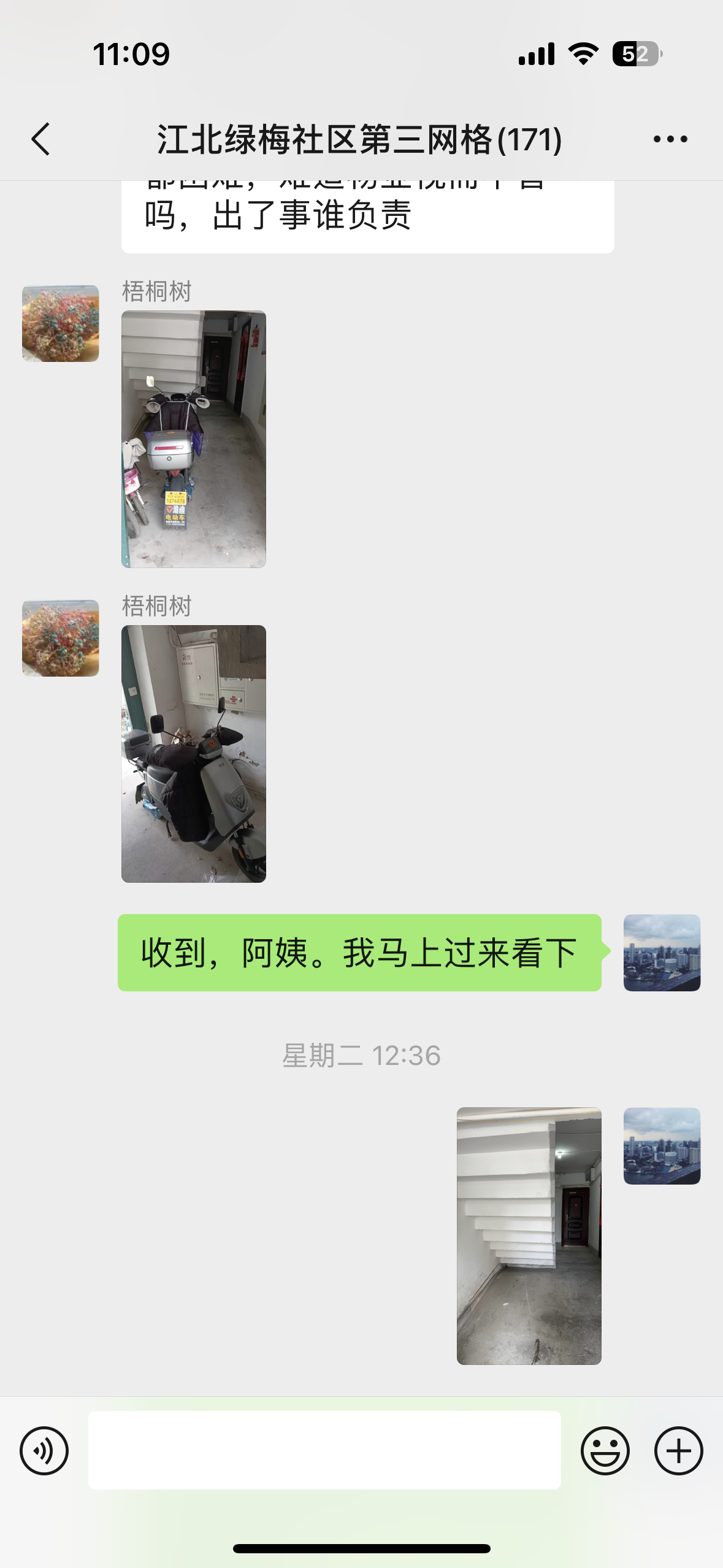Open the plus attachment menu

pyautogui.click(x=678, y=1450)
